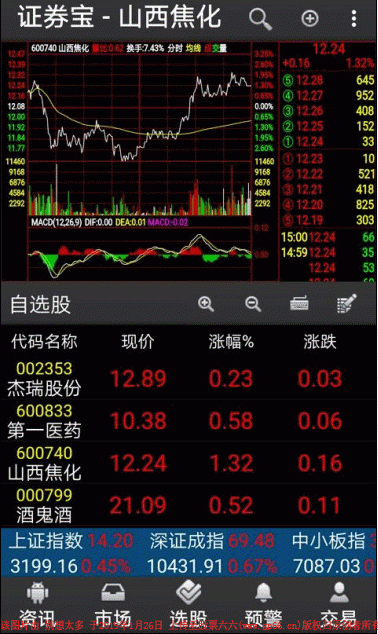Open stock 第一医药 600833
The height and width of the screenshot is (634, 378).
(x=189, y=421)
